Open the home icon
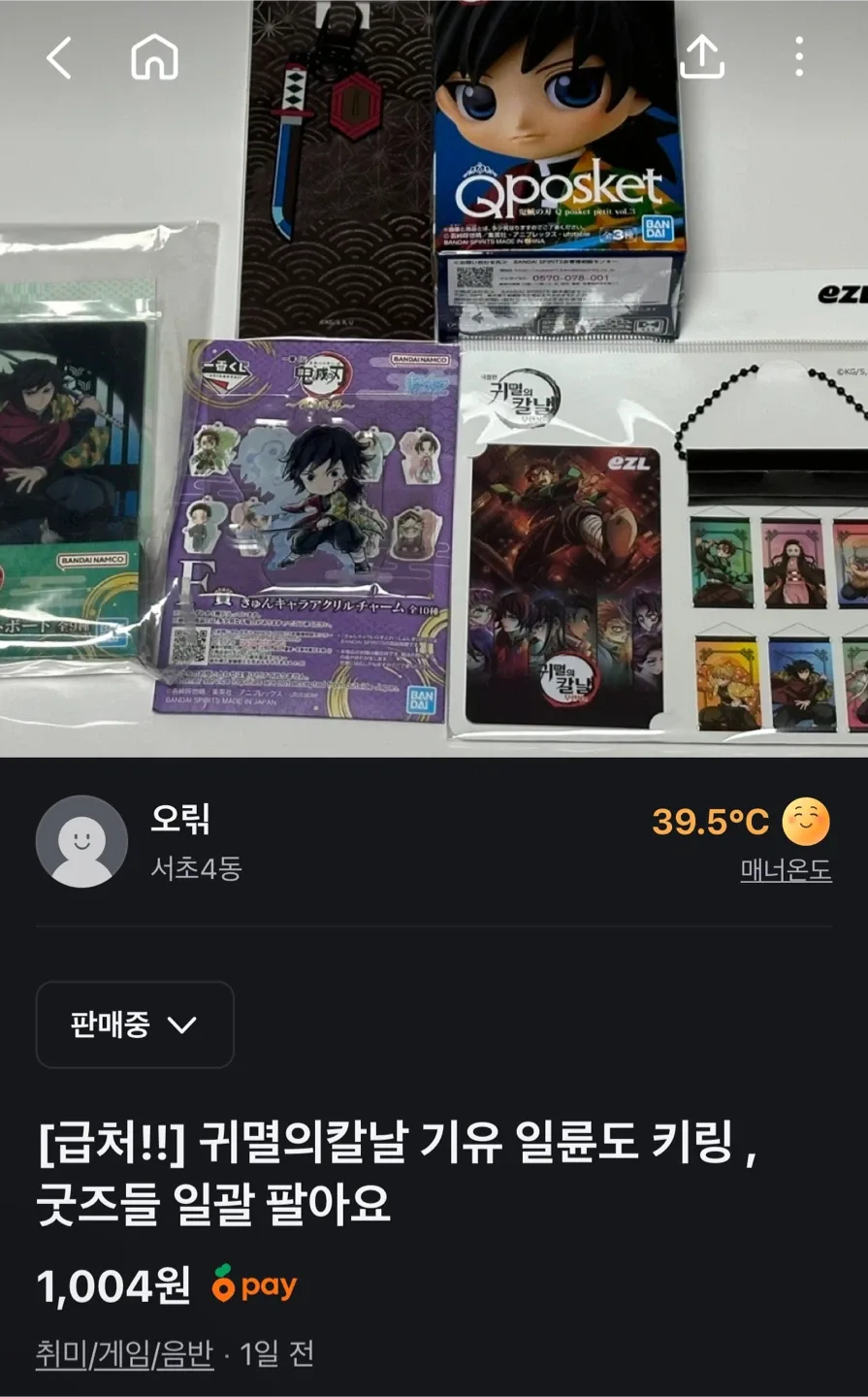The height and width of the screenshot is (1397, 868). (x=154, y=57)
